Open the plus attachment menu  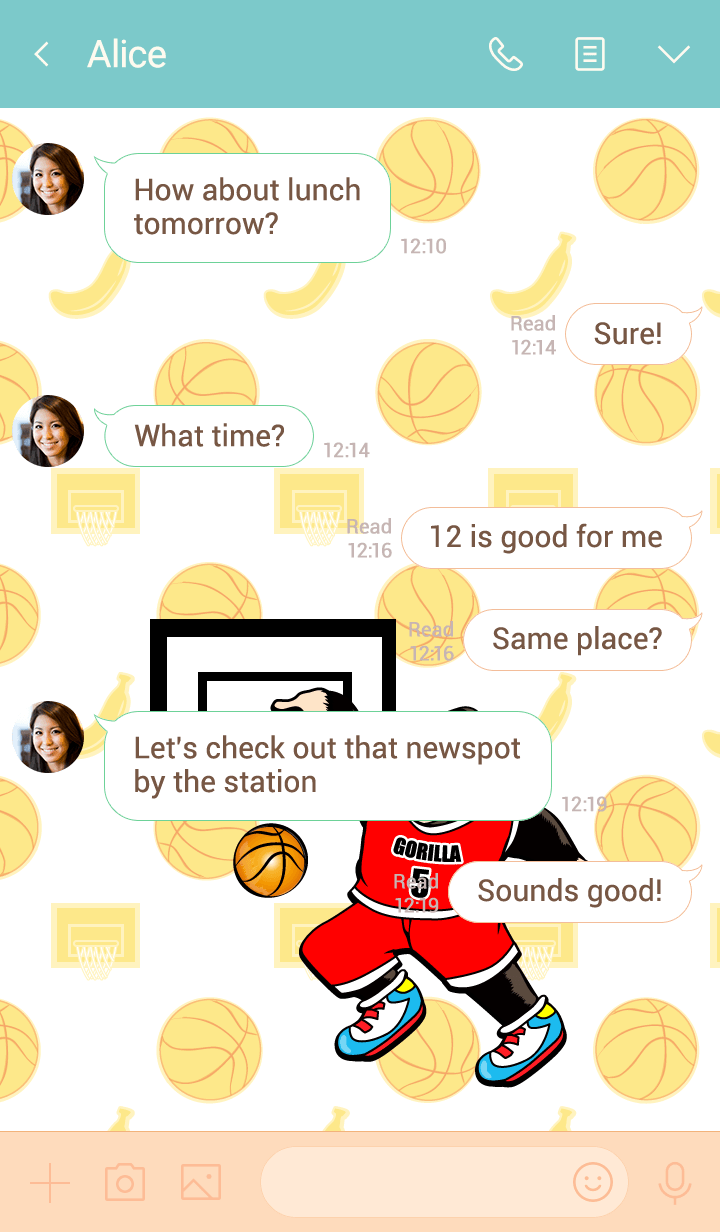coord(50,1183)
